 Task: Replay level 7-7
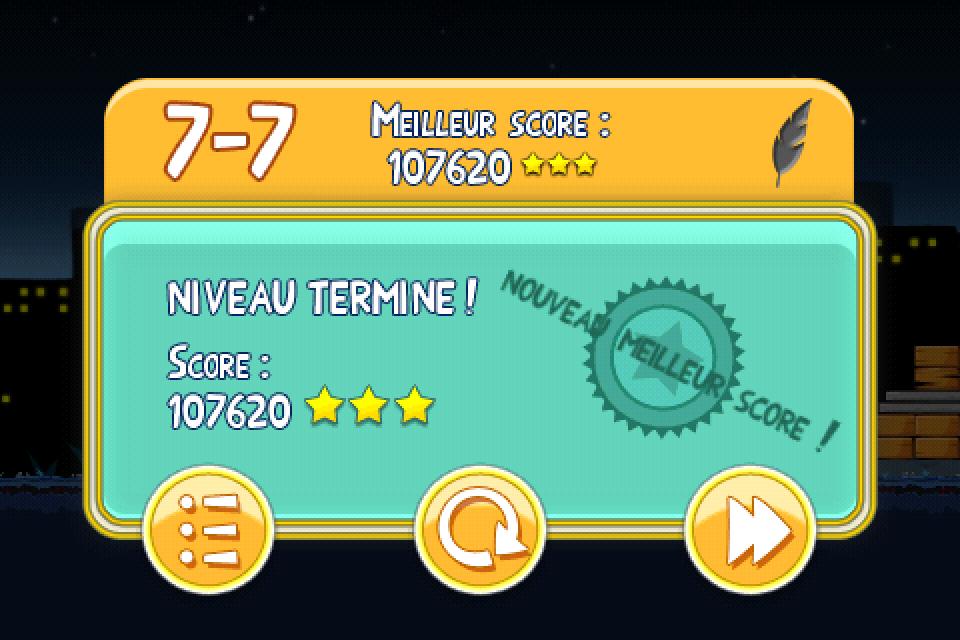pos(479,529)
